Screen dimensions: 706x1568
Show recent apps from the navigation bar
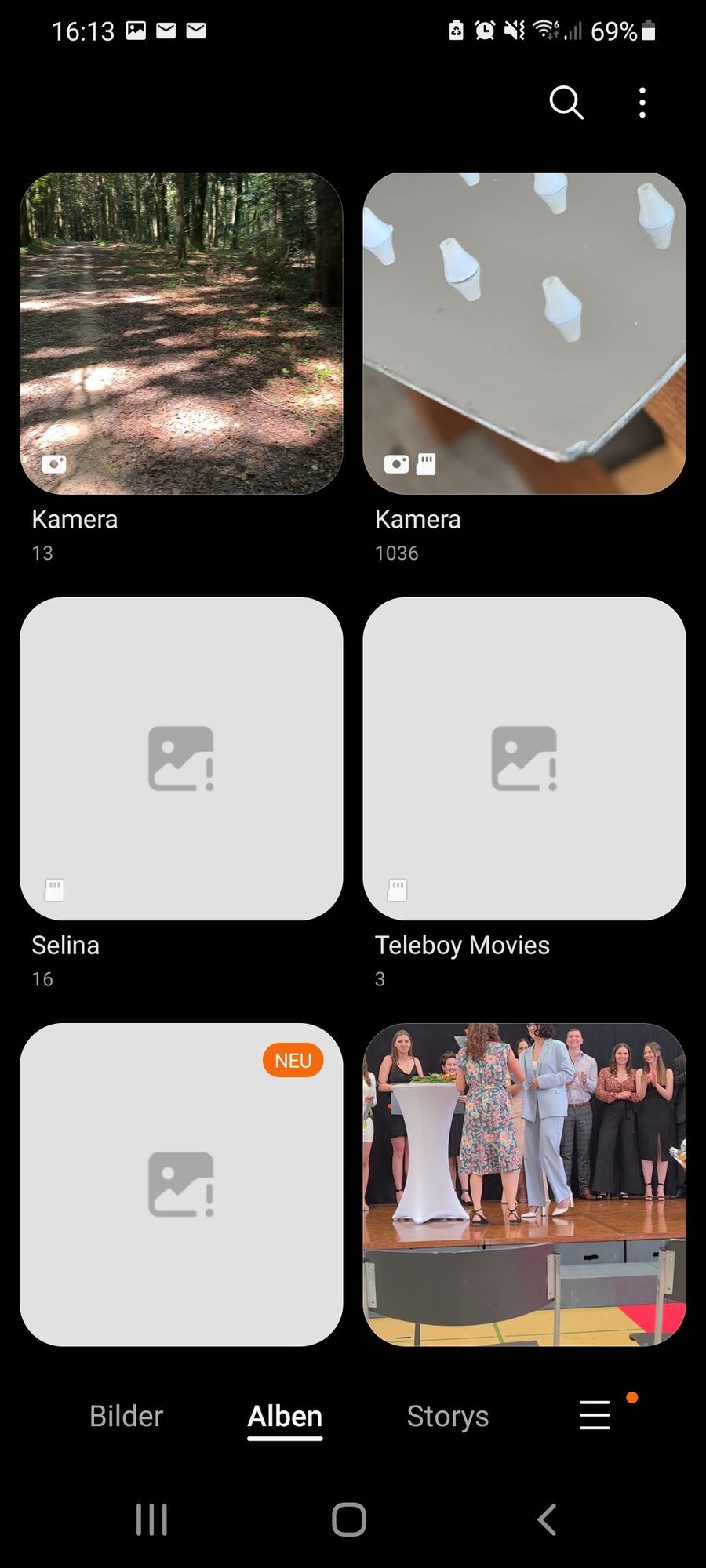pos(151,1519)
